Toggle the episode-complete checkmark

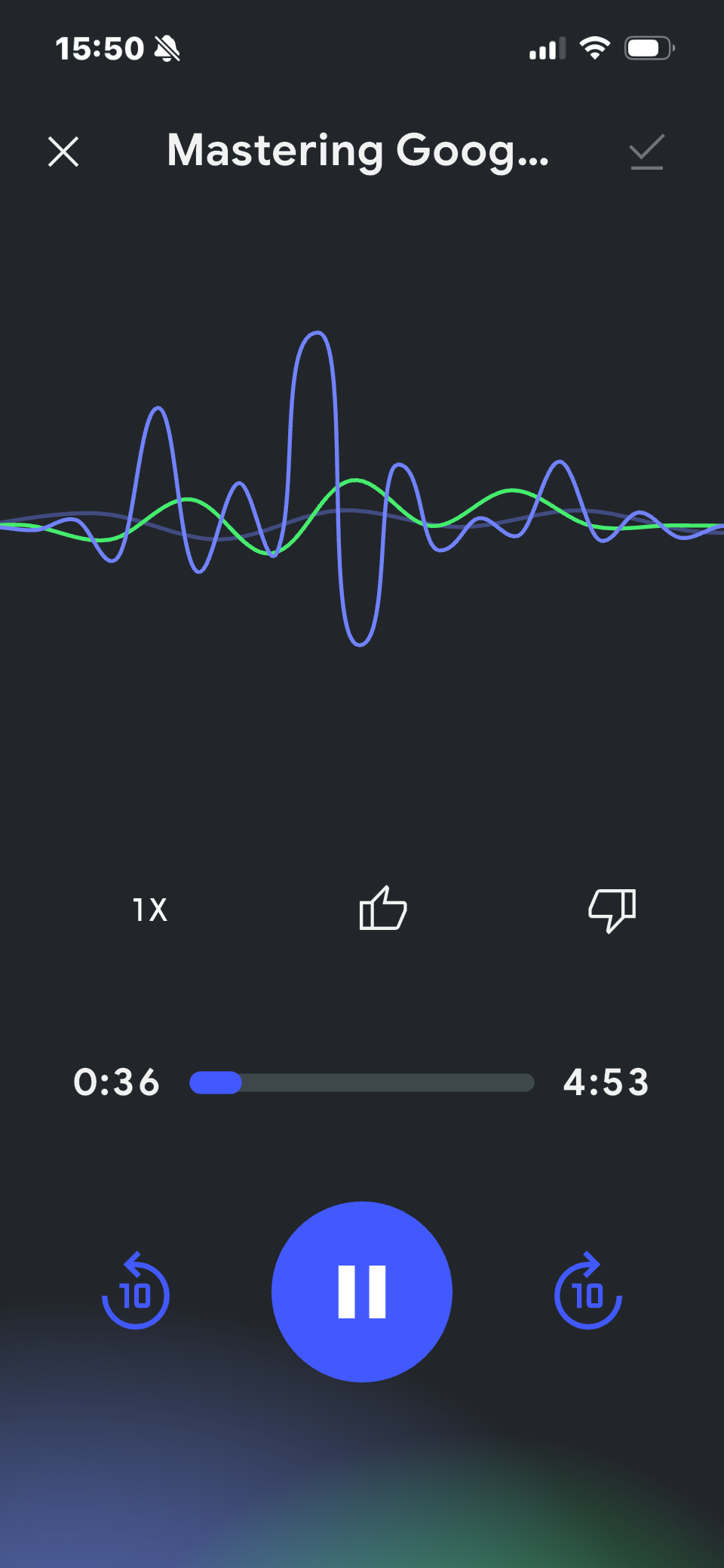646,152
